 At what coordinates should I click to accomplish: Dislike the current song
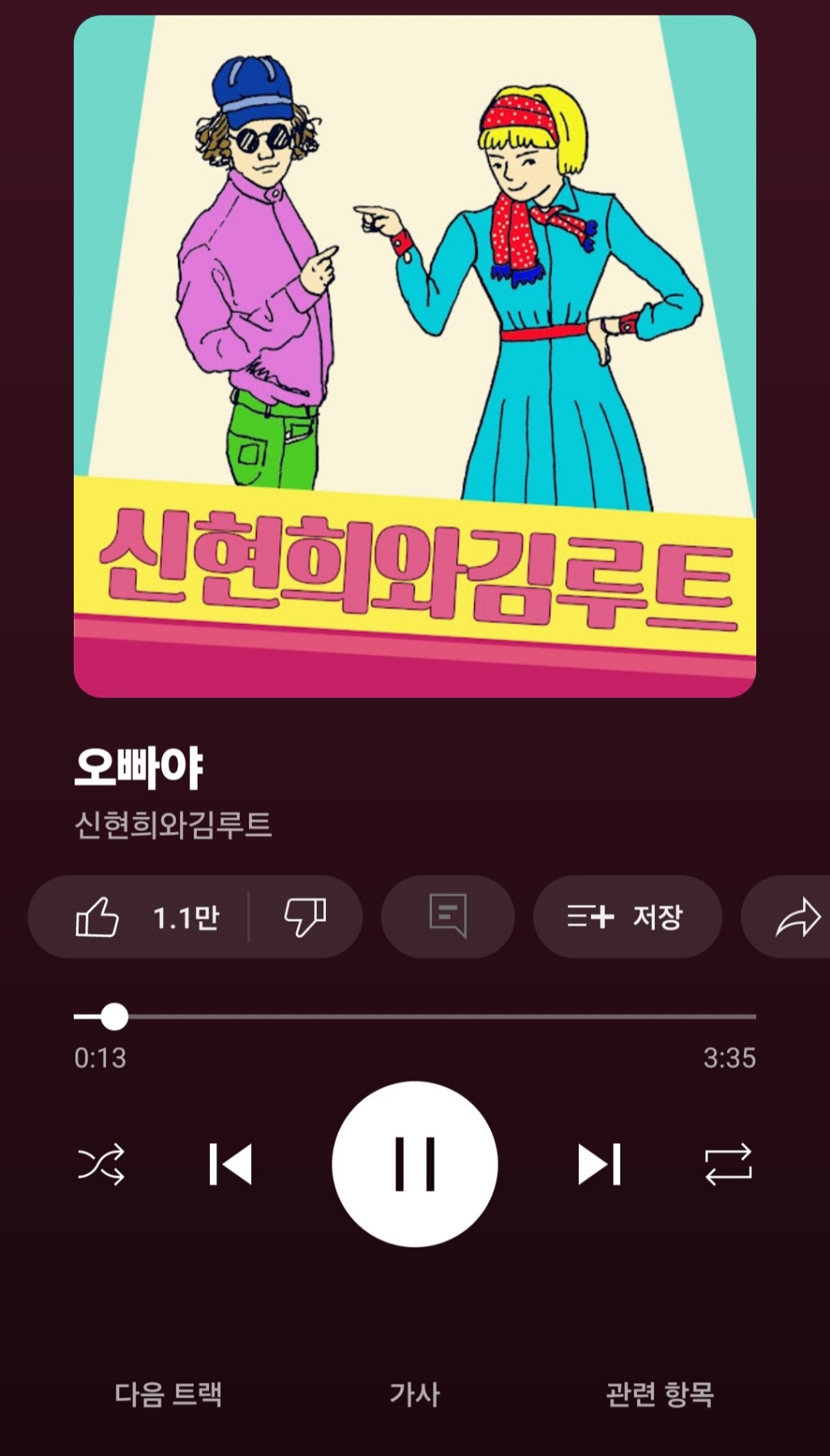point(305,917)
